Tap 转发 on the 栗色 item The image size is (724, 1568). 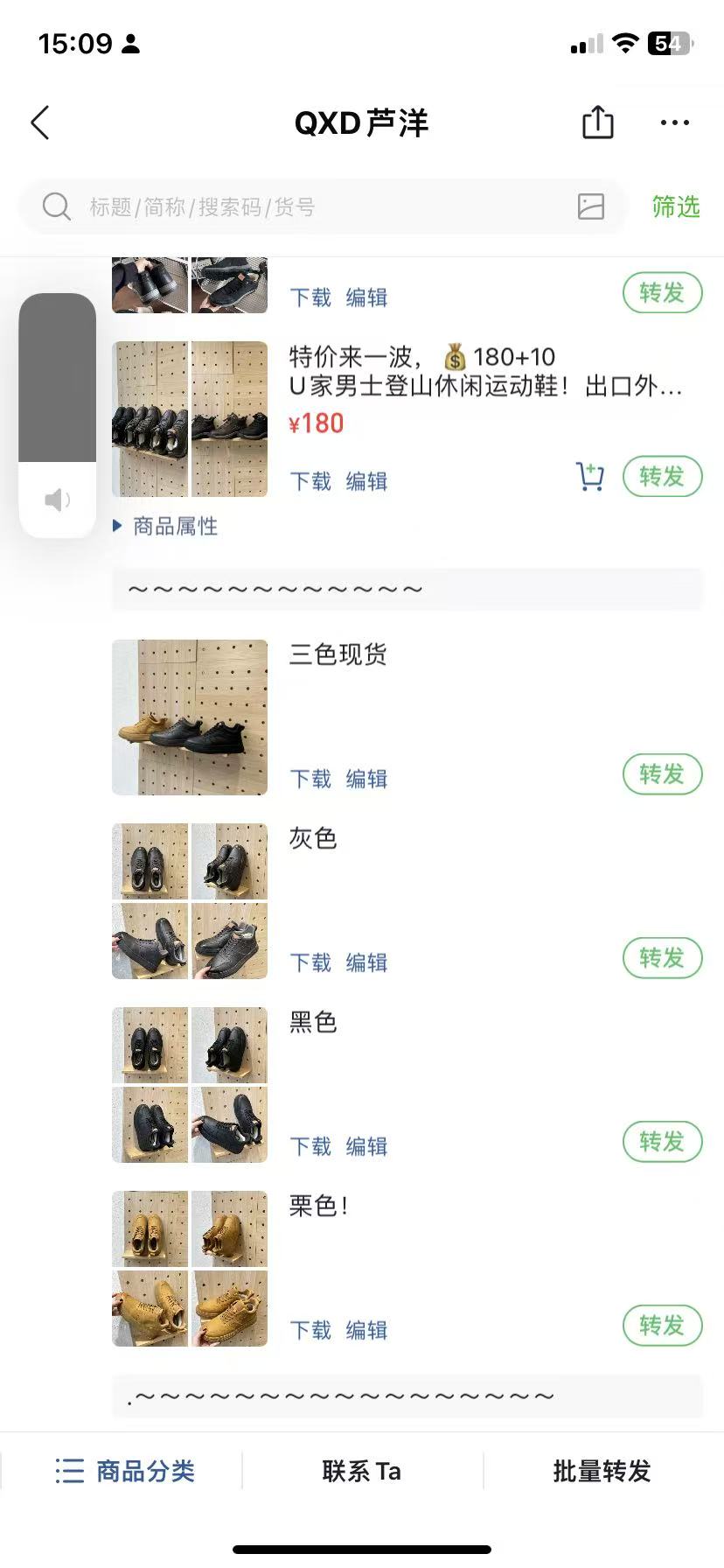click(662, 1326)
